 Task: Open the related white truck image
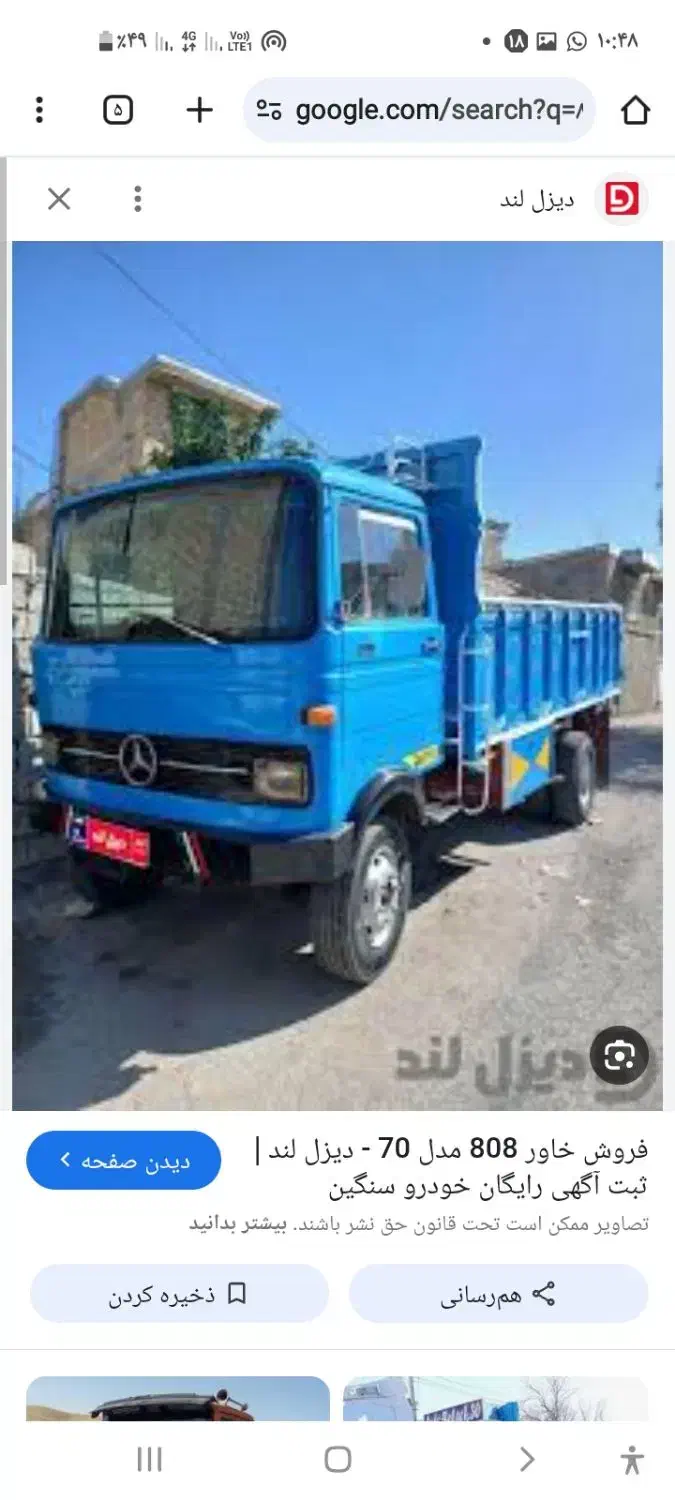click(x=495, y=1400)
